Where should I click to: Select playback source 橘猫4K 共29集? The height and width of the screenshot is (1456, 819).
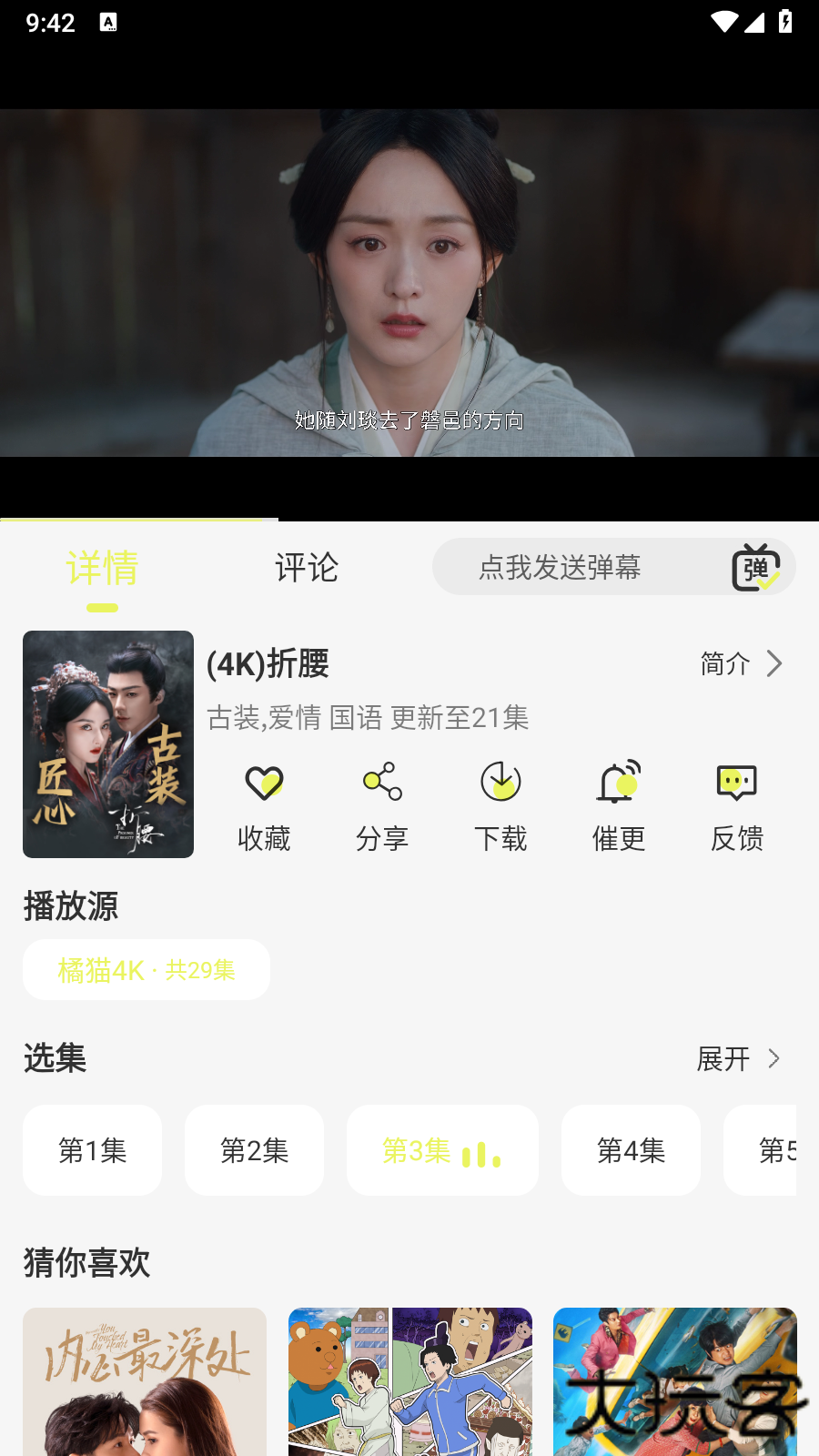(x=147, y=969)
